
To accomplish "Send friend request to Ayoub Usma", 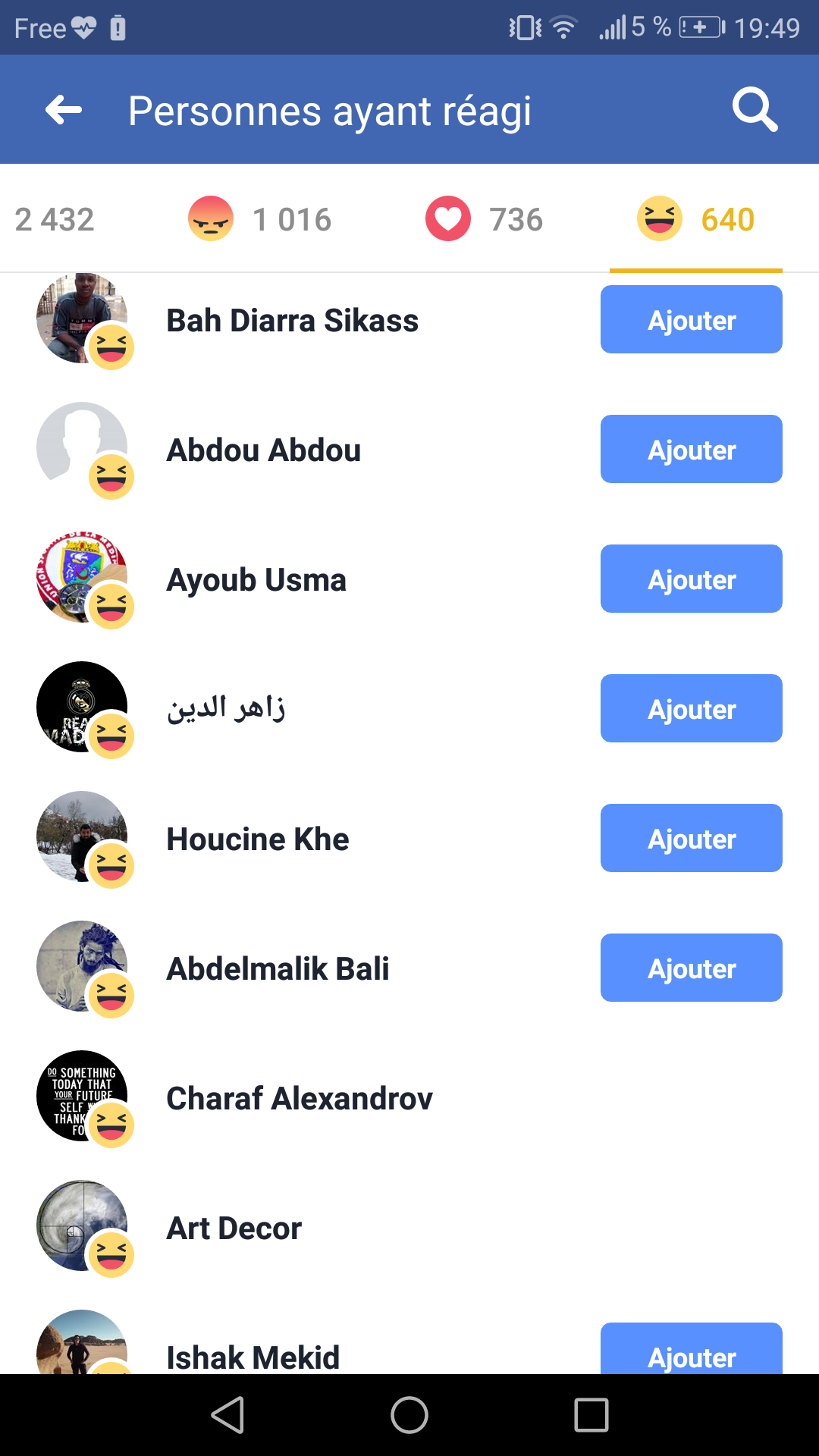I will (x=691, y=579).
